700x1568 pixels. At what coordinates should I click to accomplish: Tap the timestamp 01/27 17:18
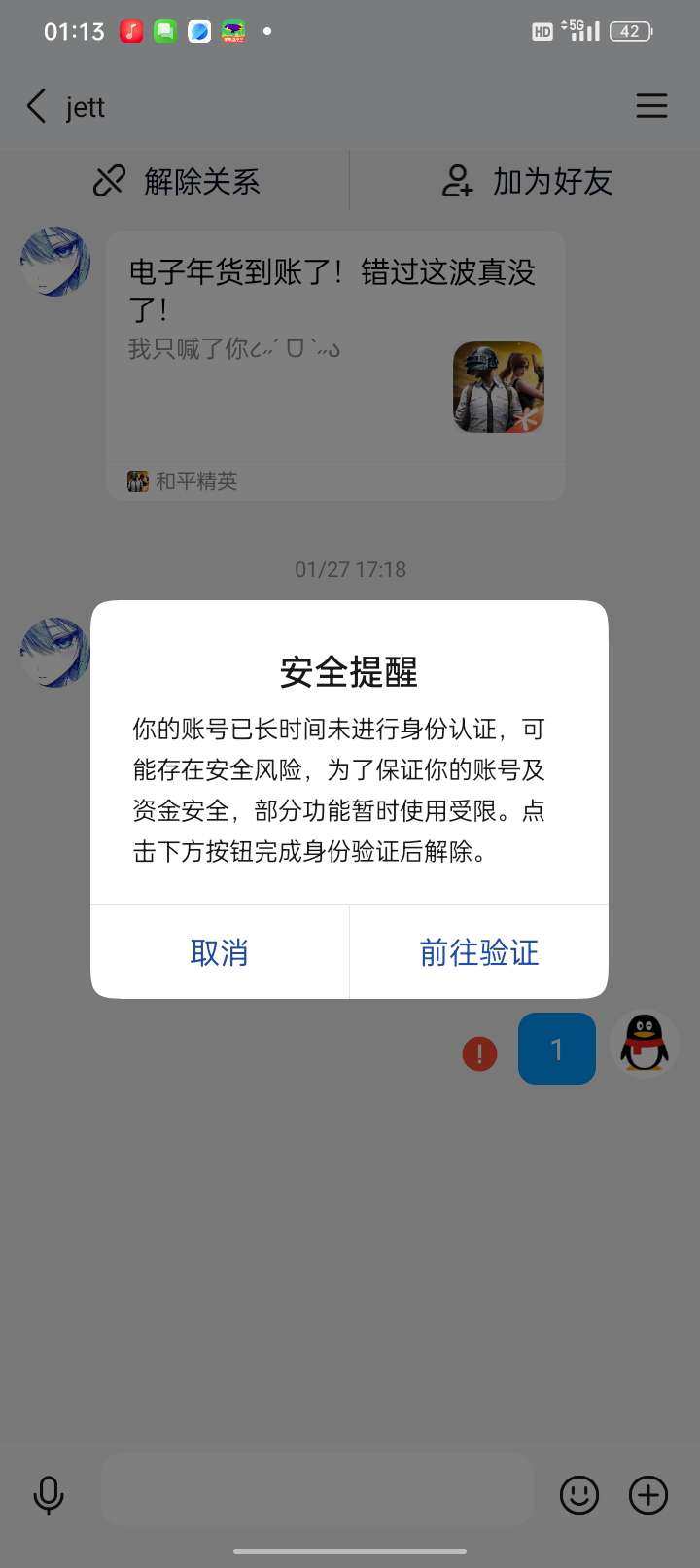pos(350,569)
